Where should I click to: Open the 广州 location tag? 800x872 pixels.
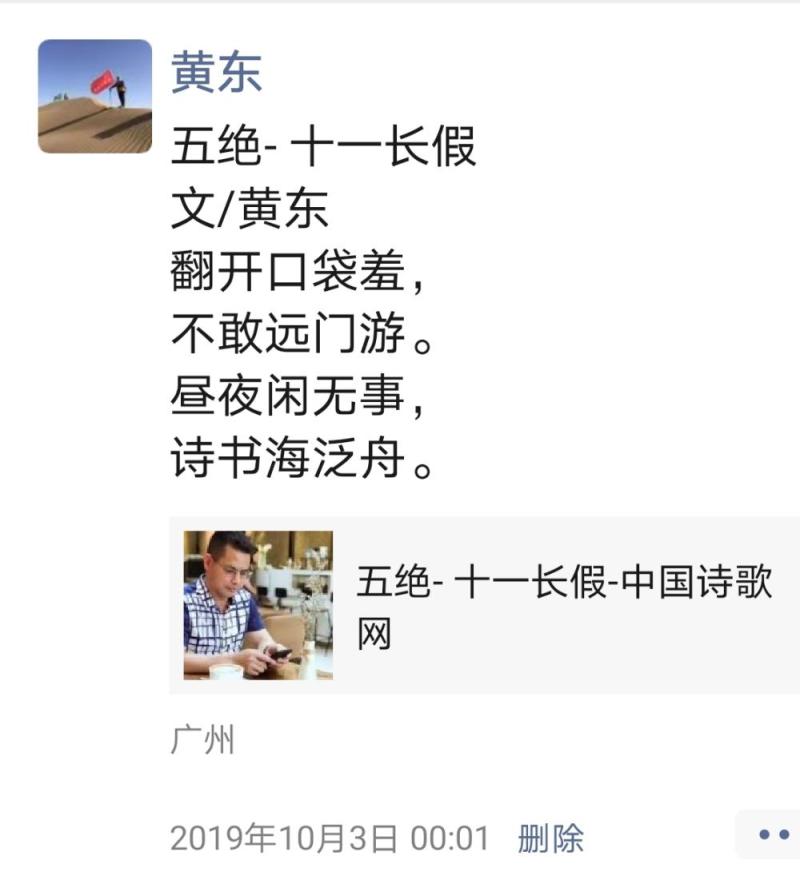coord(202,741)
